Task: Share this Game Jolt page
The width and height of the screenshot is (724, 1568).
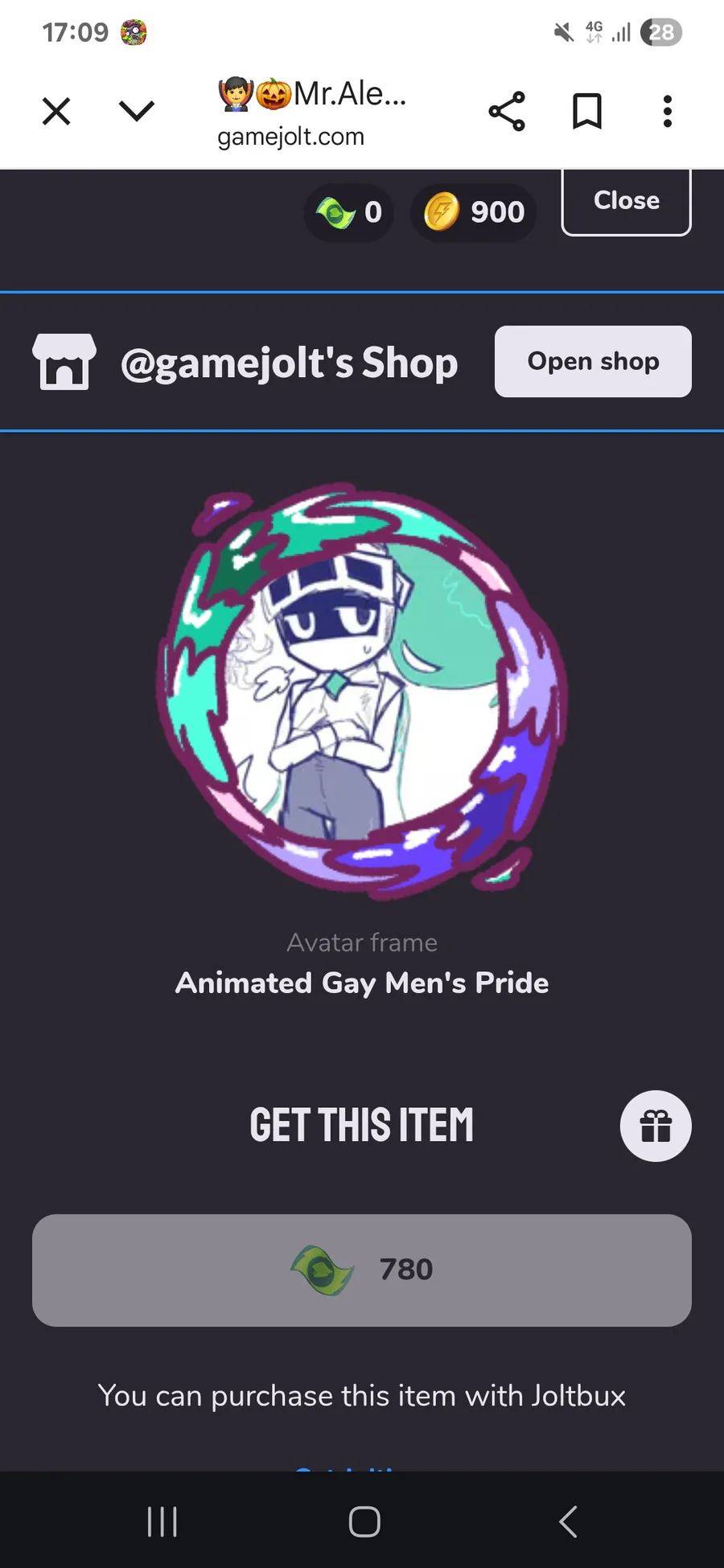Action: [x=507, y=111]
